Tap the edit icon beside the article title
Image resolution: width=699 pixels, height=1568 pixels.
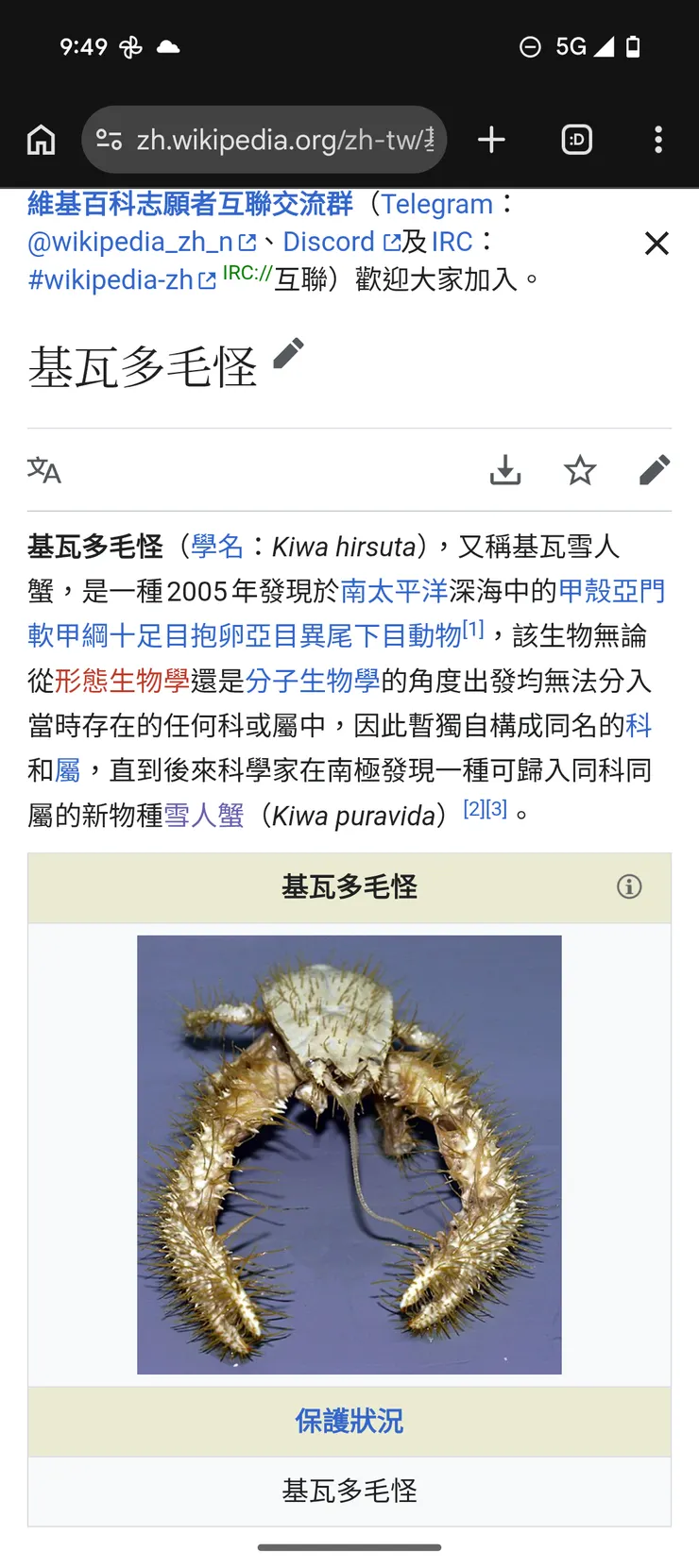[x=288, y=354]
